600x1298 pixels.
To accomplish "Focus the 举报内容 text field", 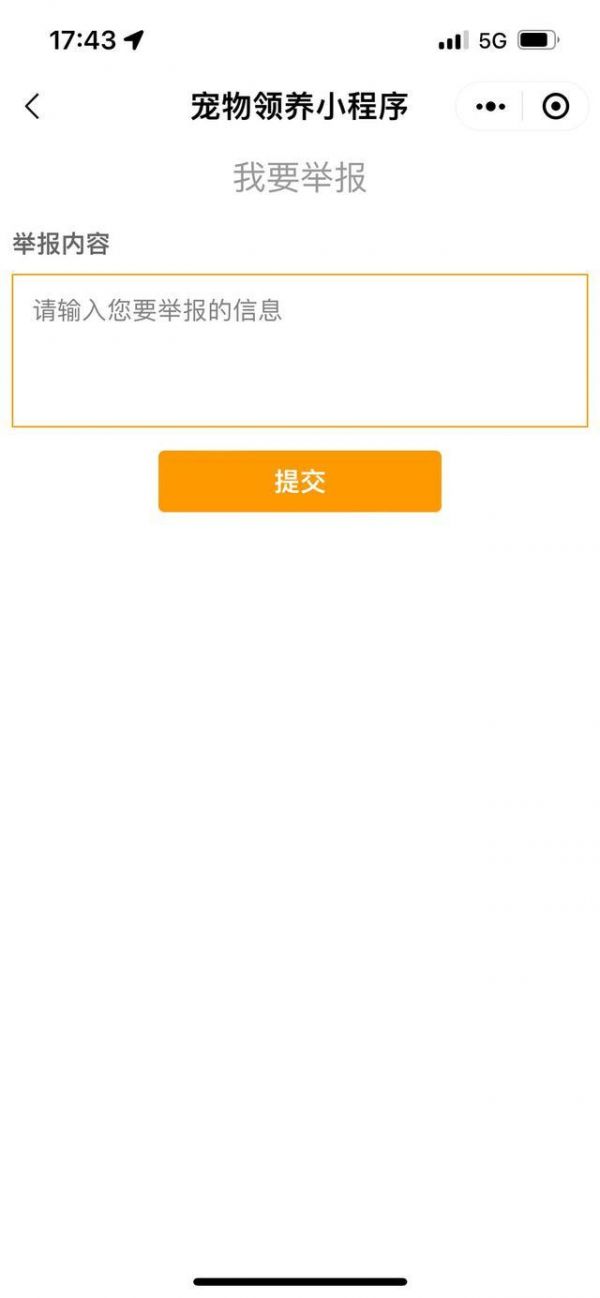I will click(300, 350).
